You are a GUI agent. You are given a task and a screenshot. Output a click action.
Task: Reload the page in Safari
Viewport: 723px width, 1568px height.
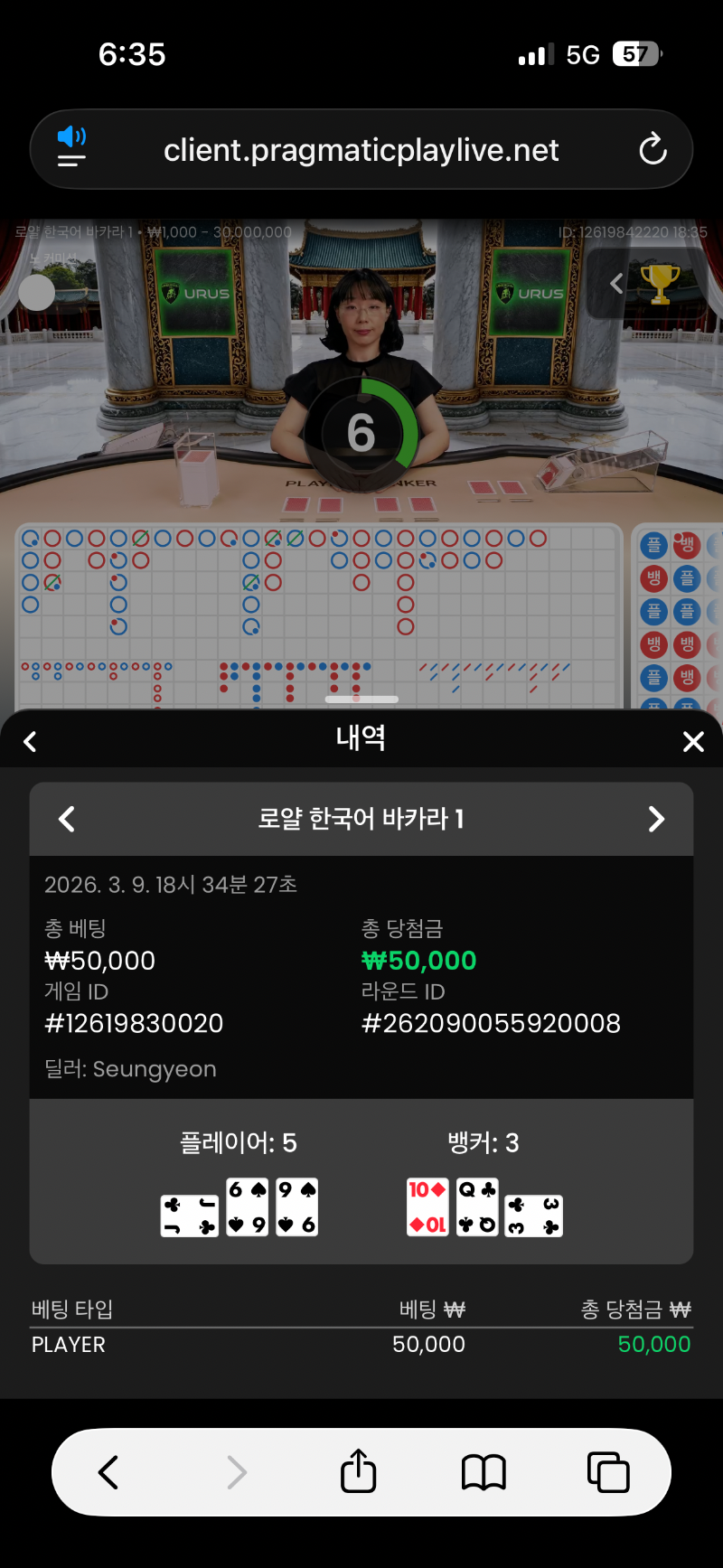click(653, 149)
